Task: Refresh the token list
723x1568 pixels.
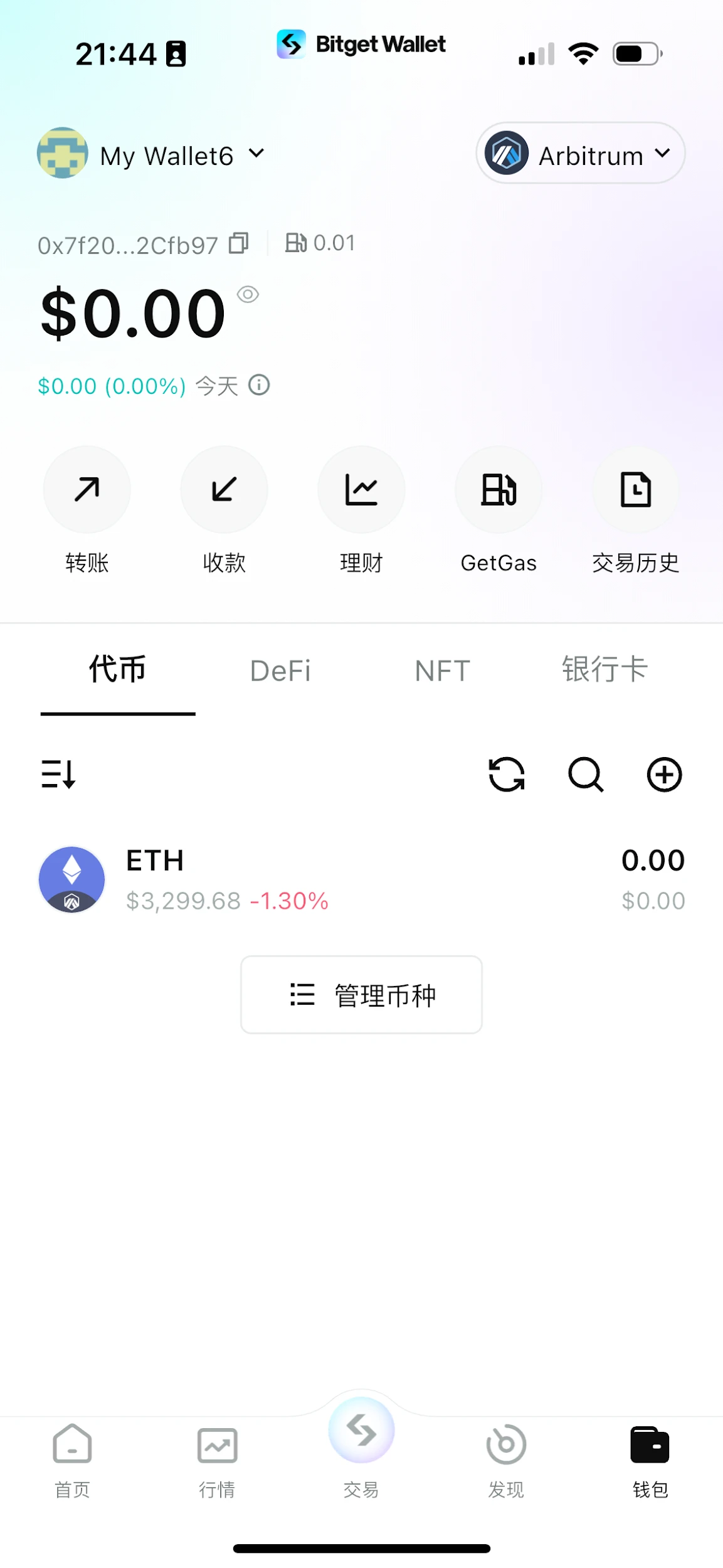Action: click(507, 774)
